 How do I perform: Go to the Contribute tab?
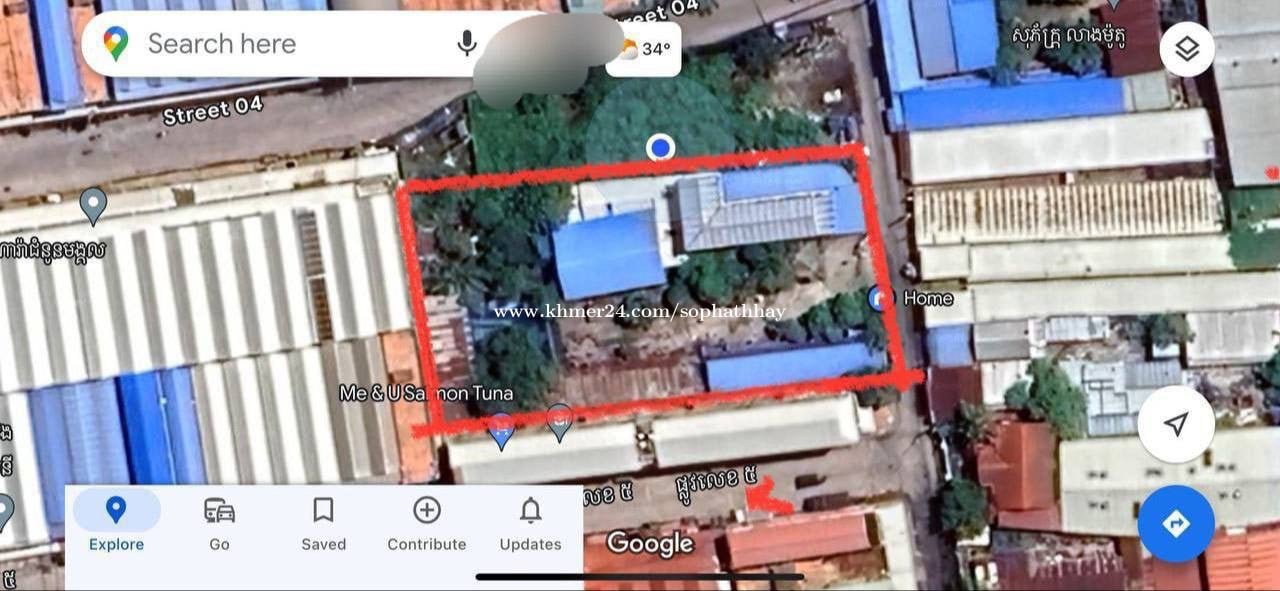click(427, 523)
